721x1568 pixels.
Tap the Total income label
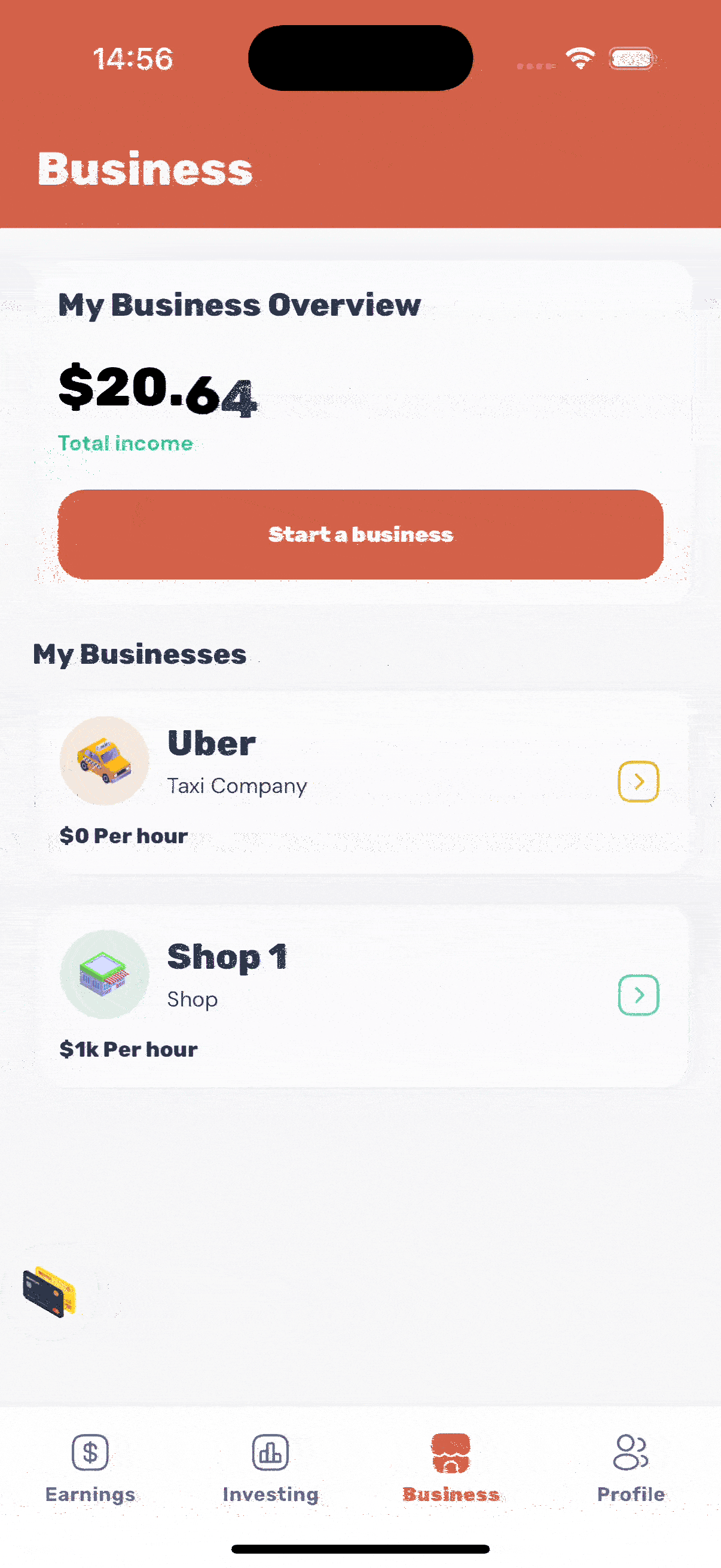(x=126, y=443)
